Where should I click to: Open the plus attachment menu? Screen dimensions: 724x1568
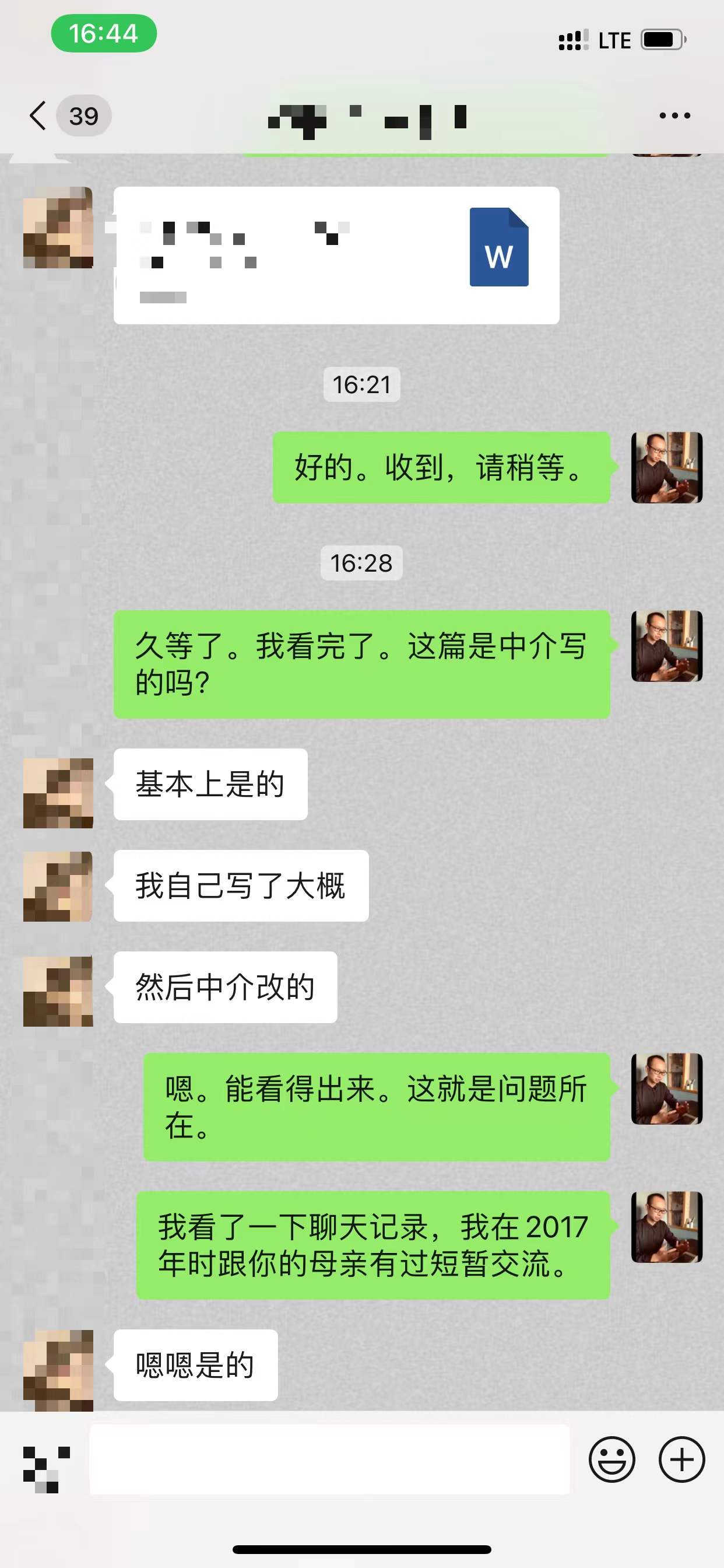pos(681,1459)
